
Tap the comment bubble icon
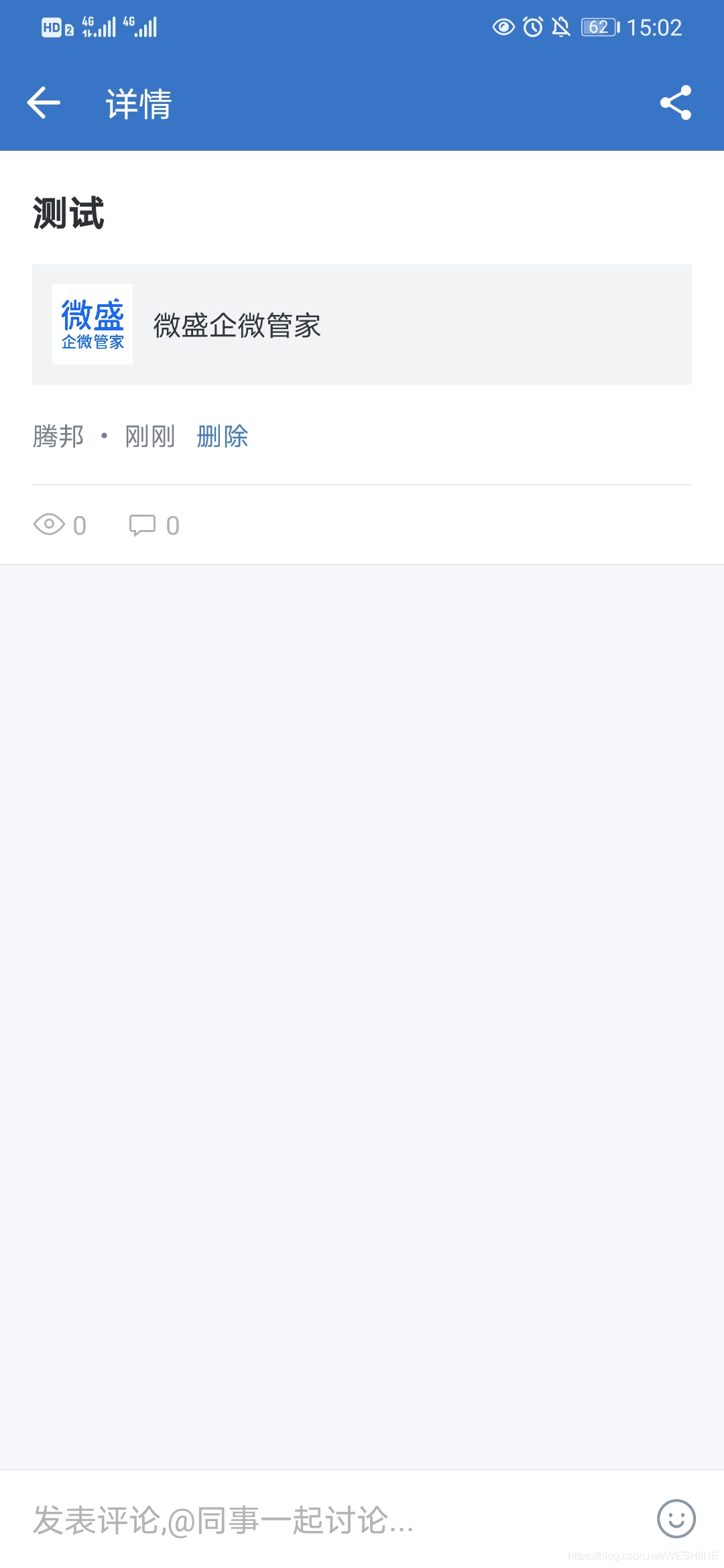point(141,525)
